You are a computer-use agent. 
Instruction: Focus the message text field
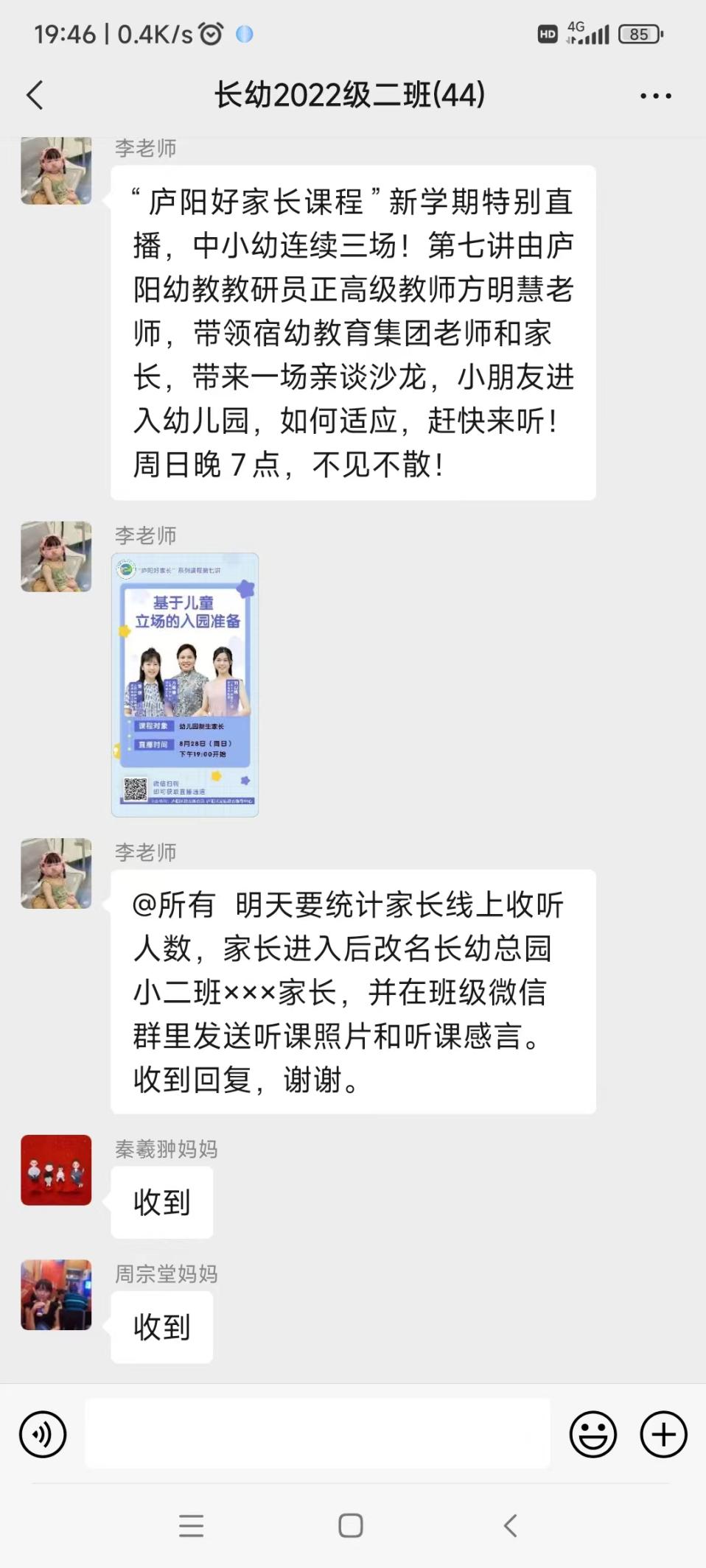317,1434
